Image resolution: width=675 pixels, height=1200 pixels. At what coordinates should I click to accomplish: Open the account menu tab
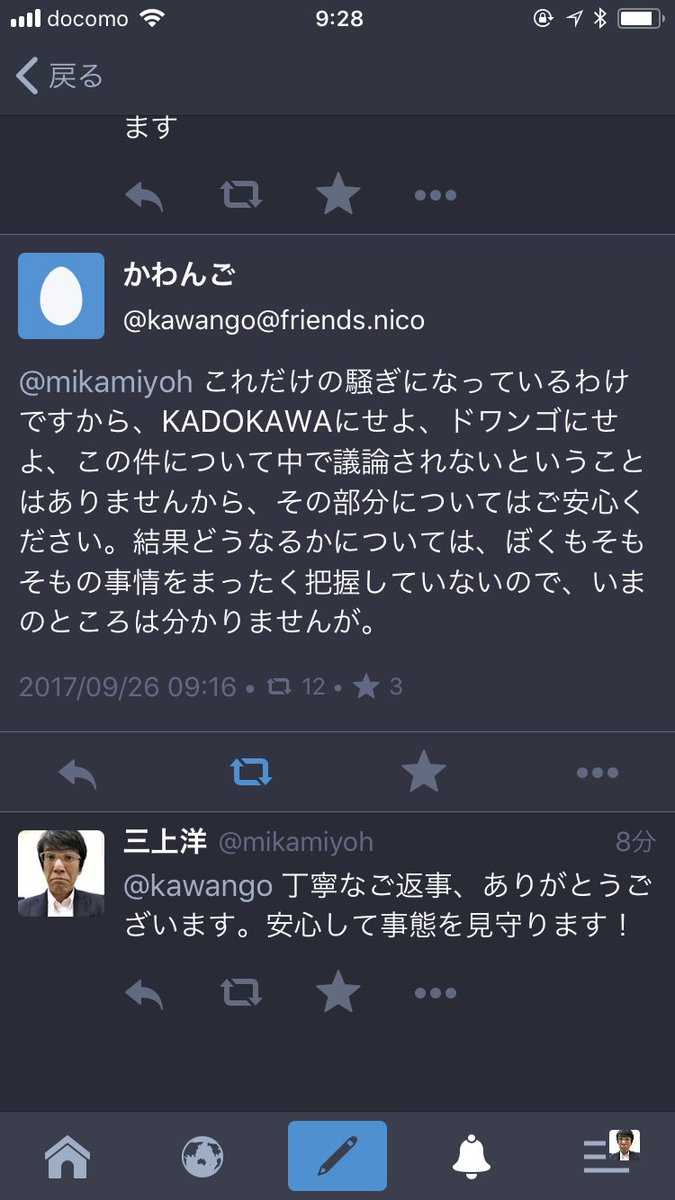(611, 1152)
